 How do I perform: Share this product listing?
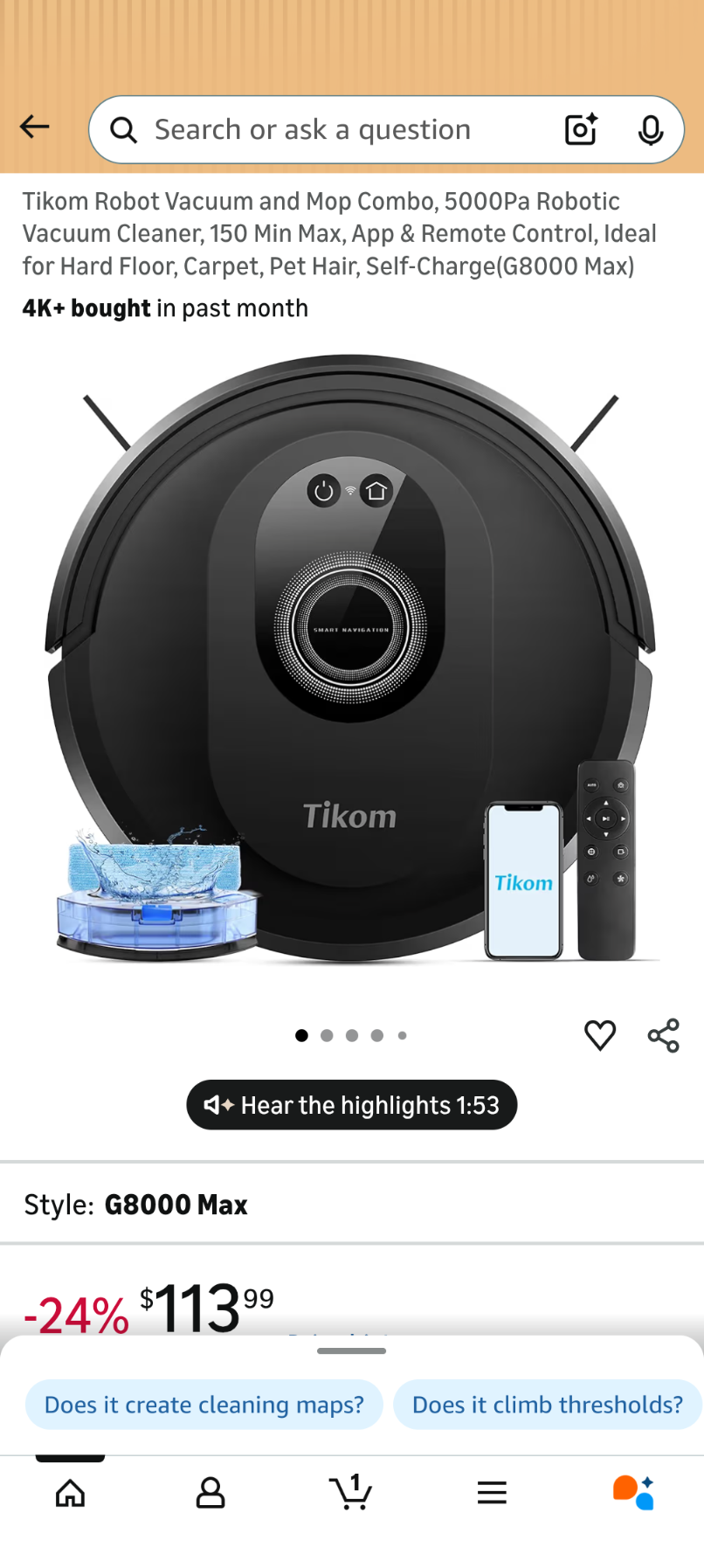[663, 1035]
